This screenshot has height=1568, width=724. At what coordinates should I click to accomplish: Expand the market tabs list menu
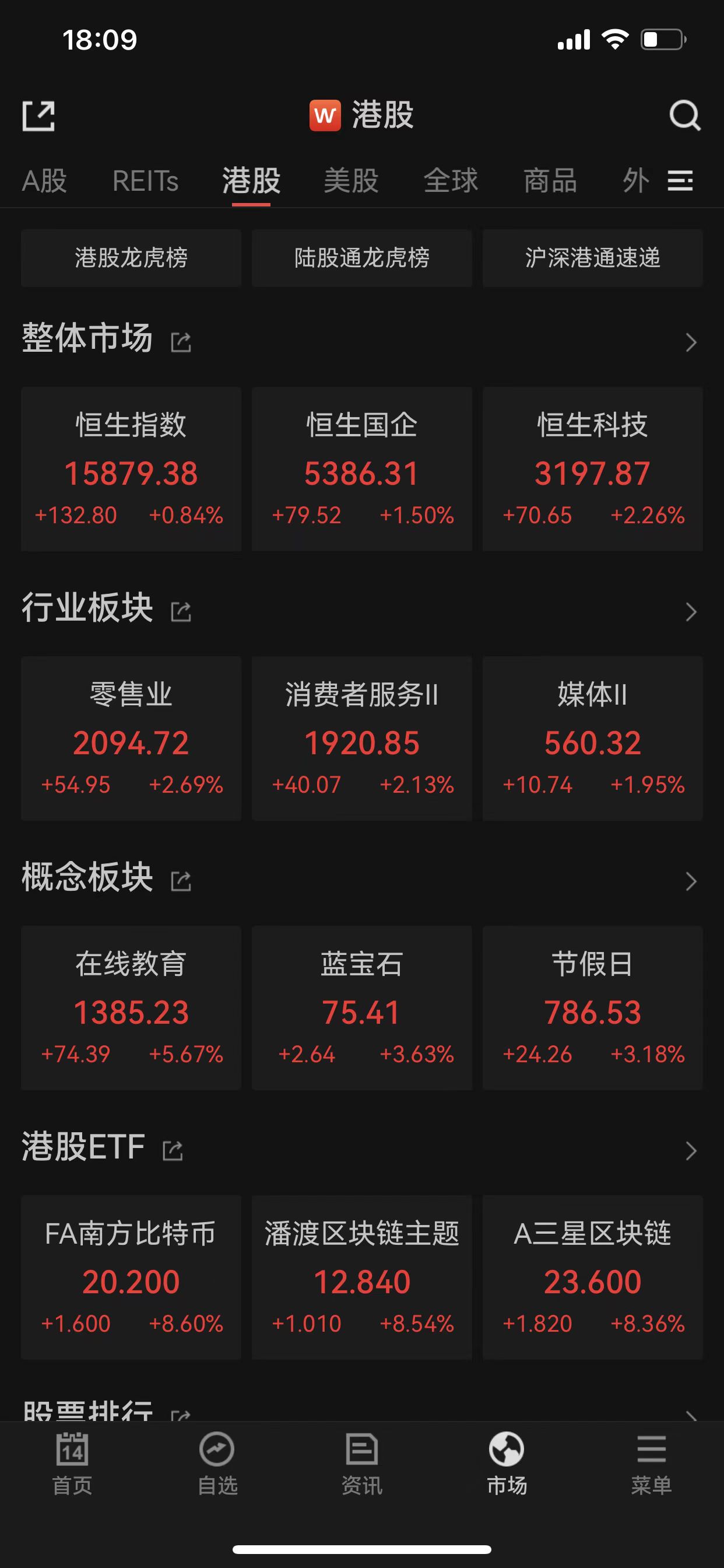tap(680, 181)
